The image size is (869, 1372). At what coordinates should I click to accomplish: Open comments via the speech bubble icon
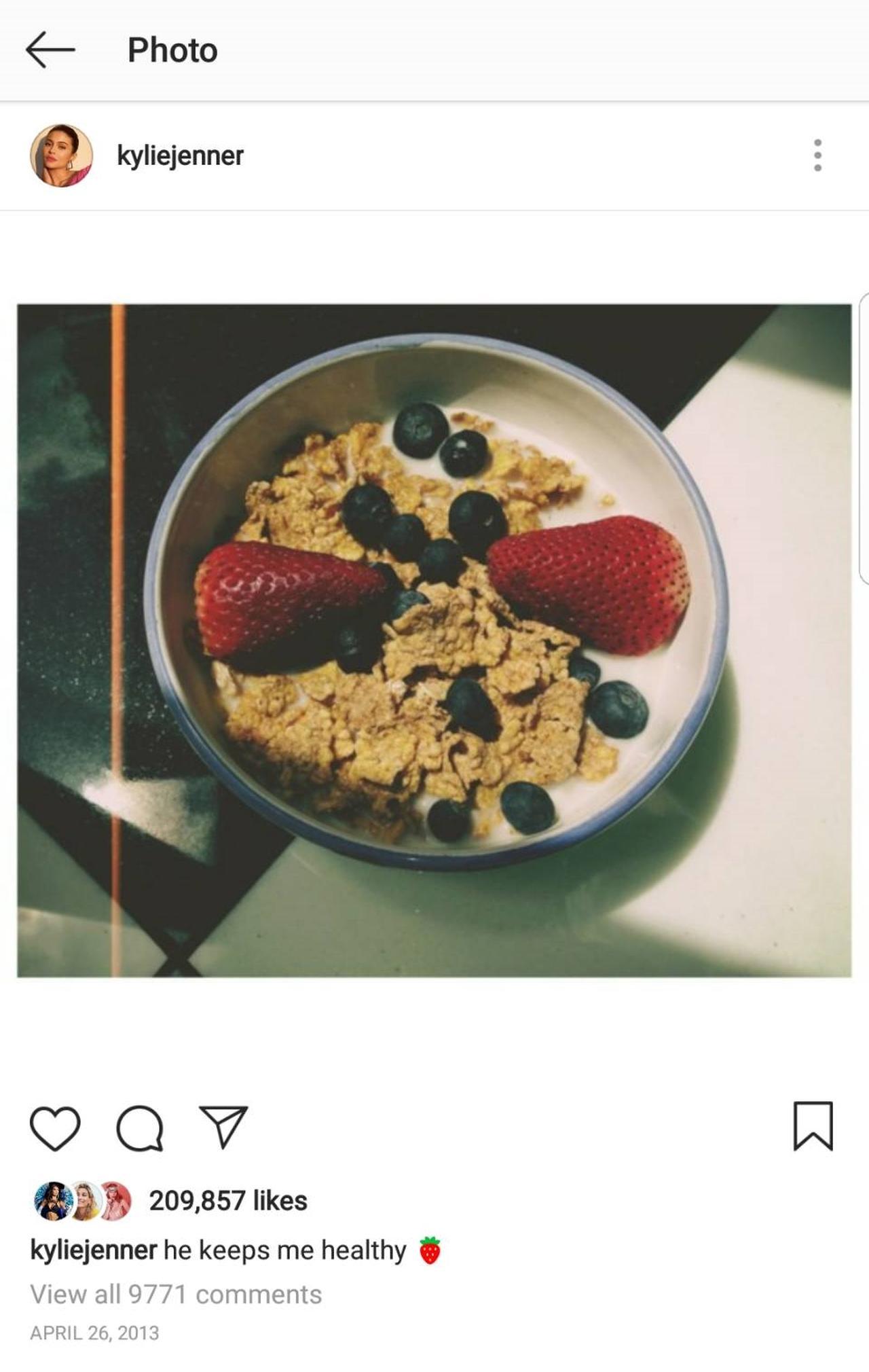(x=140, y=1128)
